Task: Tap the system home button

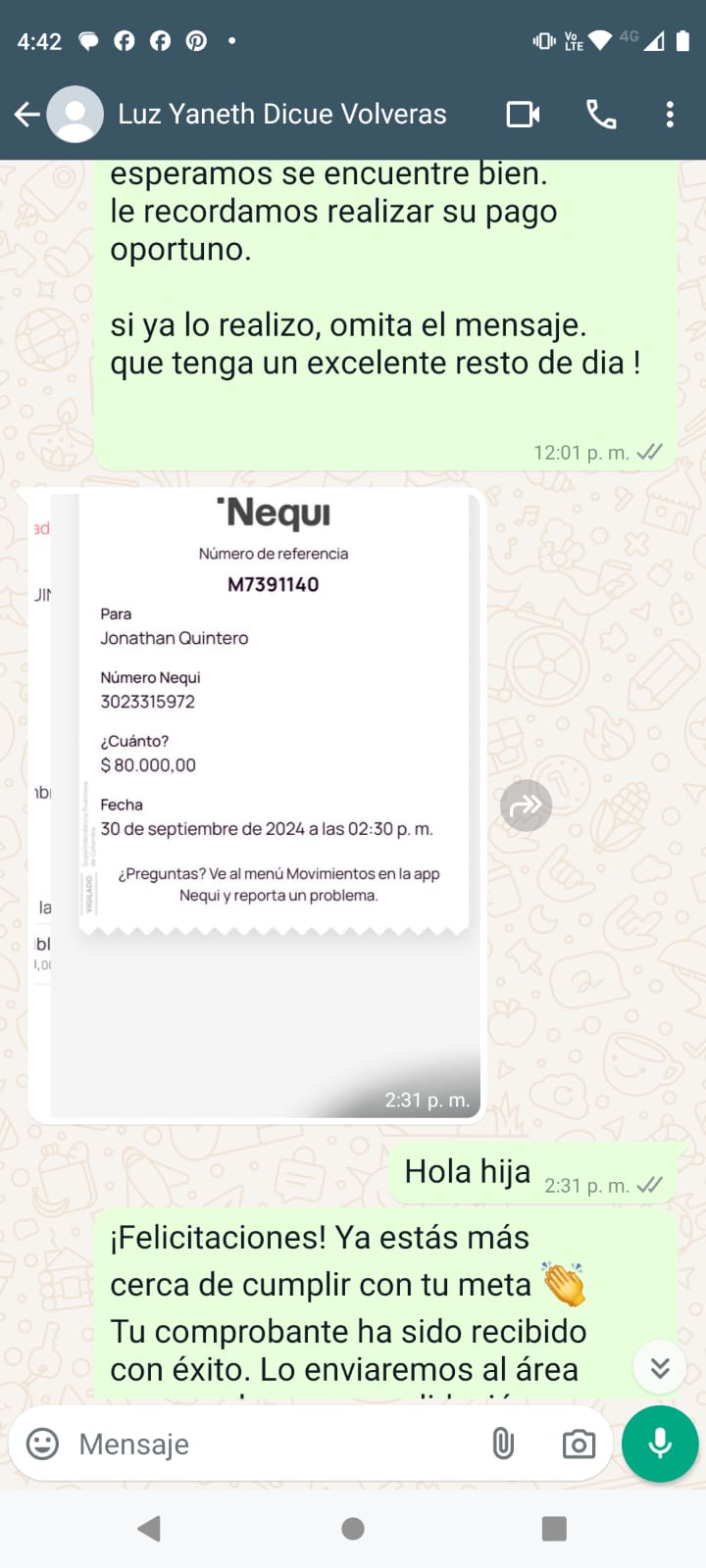Action: point(353,1529)
